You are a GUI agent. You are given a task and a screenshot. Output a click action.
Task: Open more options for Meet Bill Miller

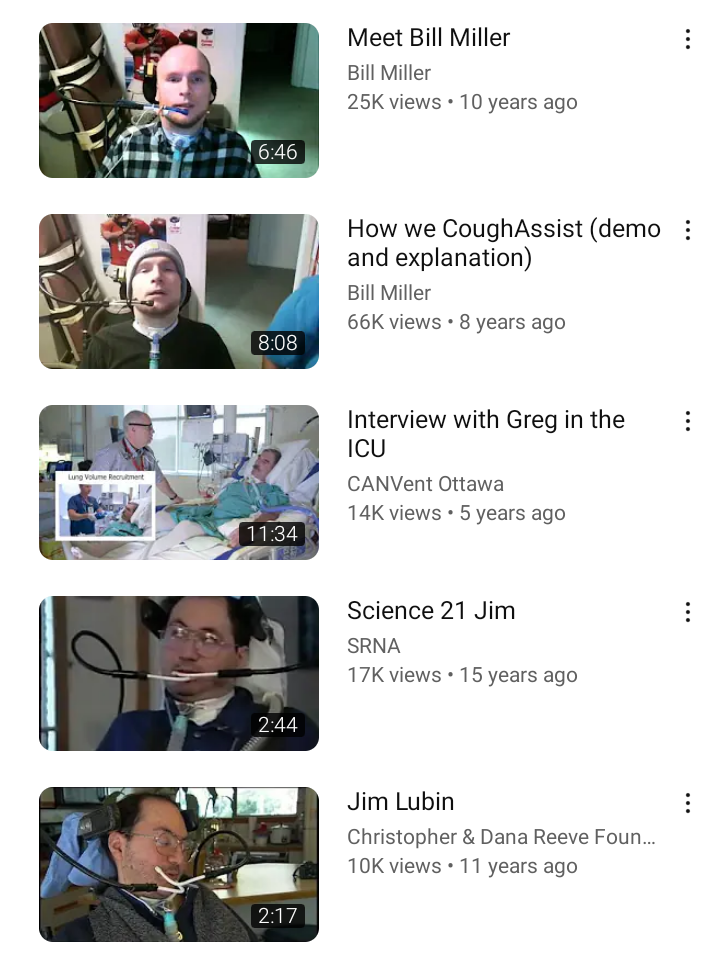coord(687,39)
